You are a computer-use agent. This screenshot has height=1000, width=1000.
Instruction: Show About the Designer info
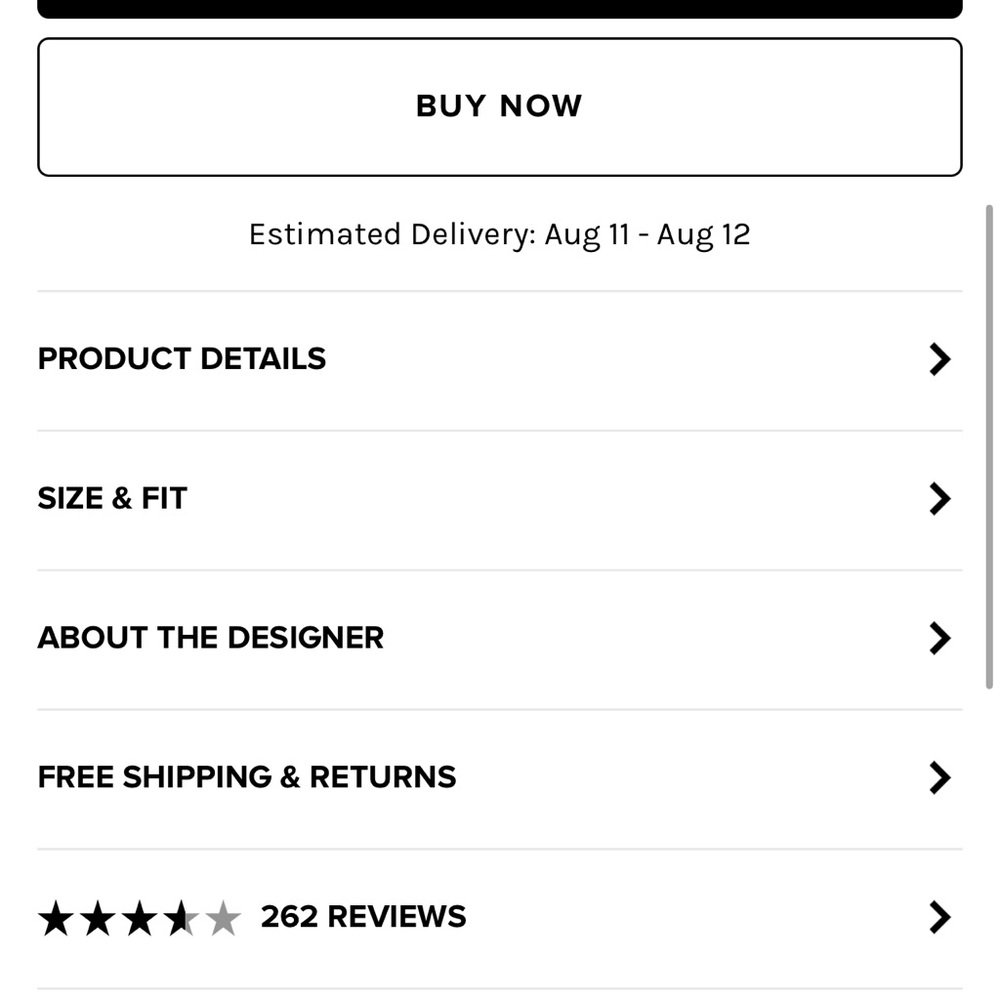click(x=499, y=638)
